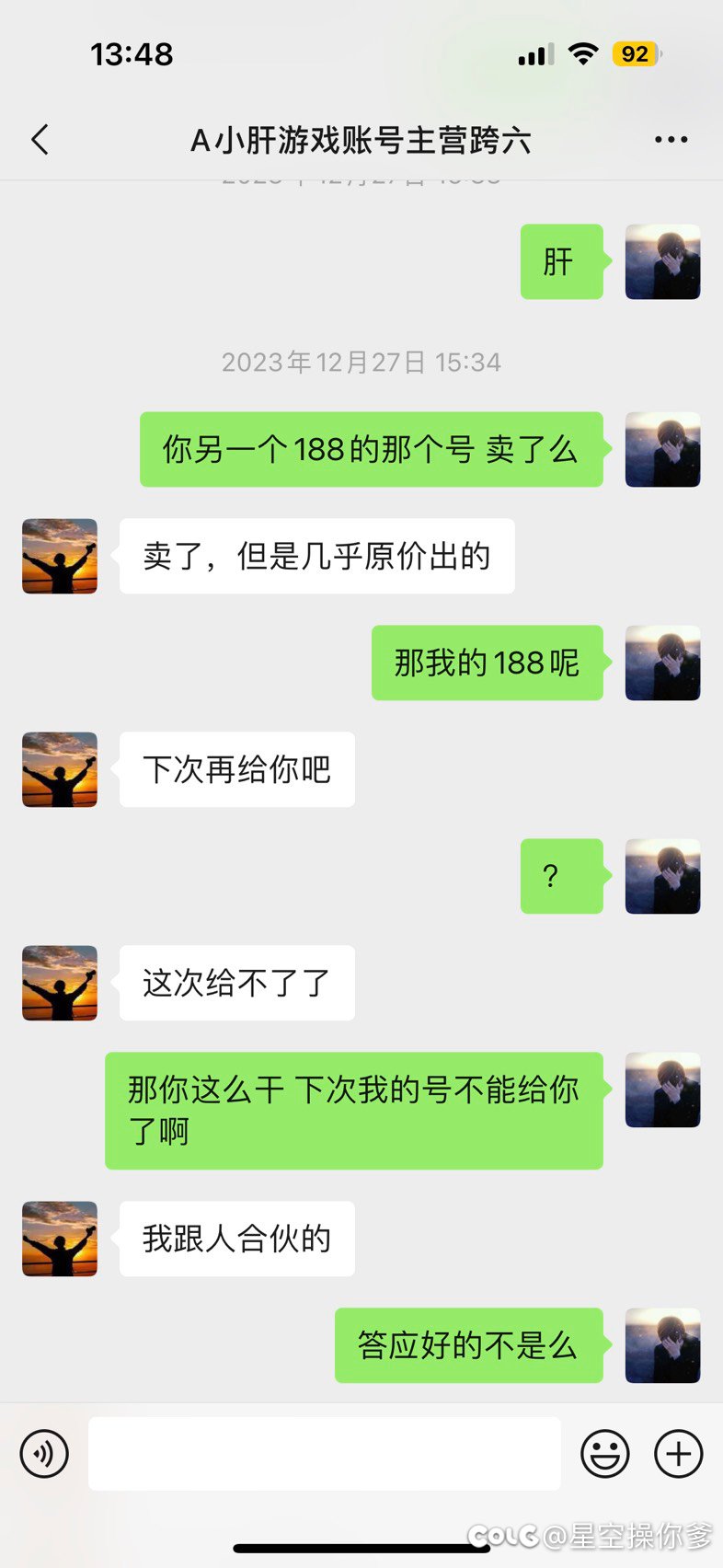Open my avatar beside the "肝" message

point(662,262)
